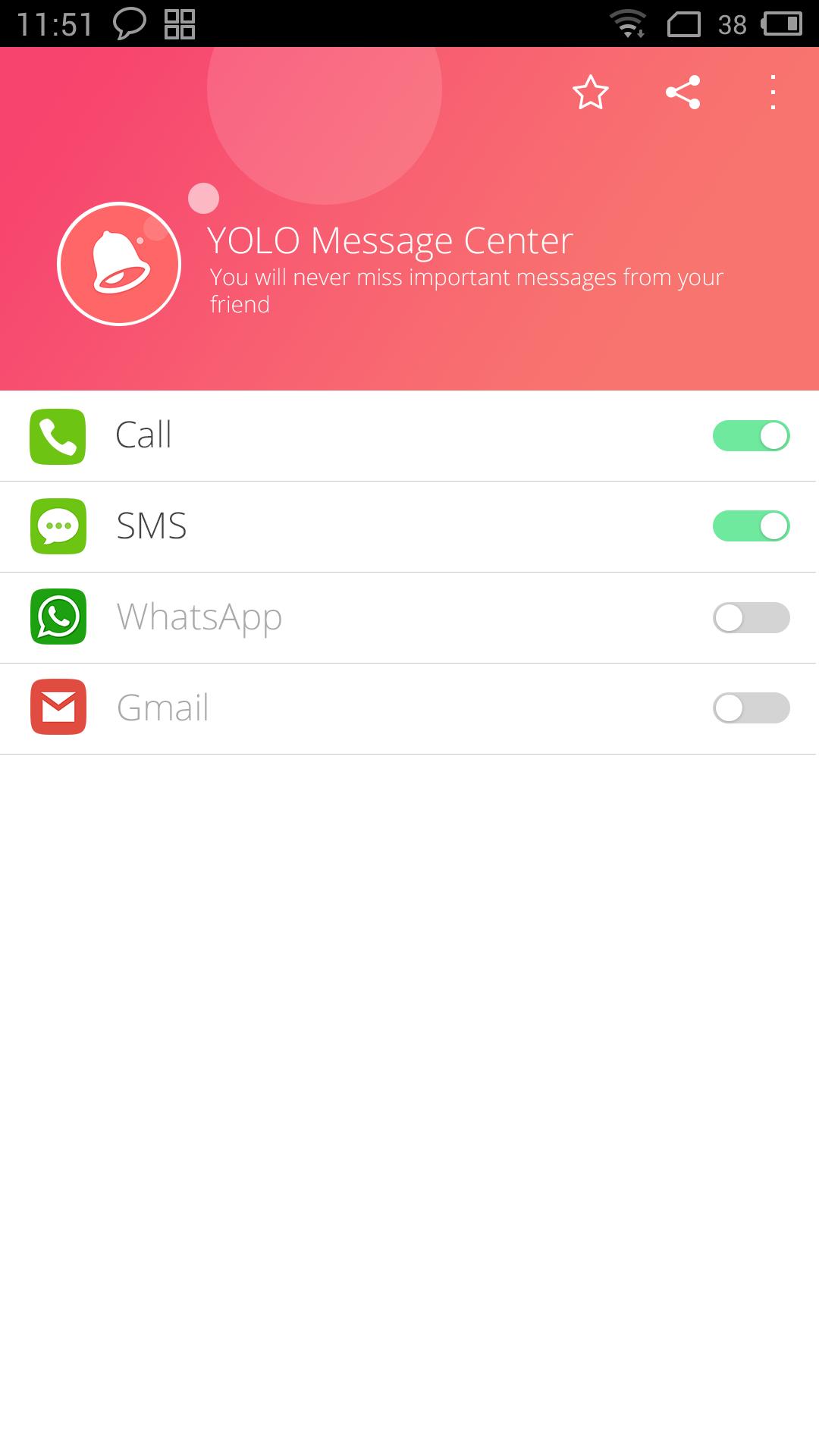Enable Gmail notifications
The image size is (819, 1456).
[752, 708]
